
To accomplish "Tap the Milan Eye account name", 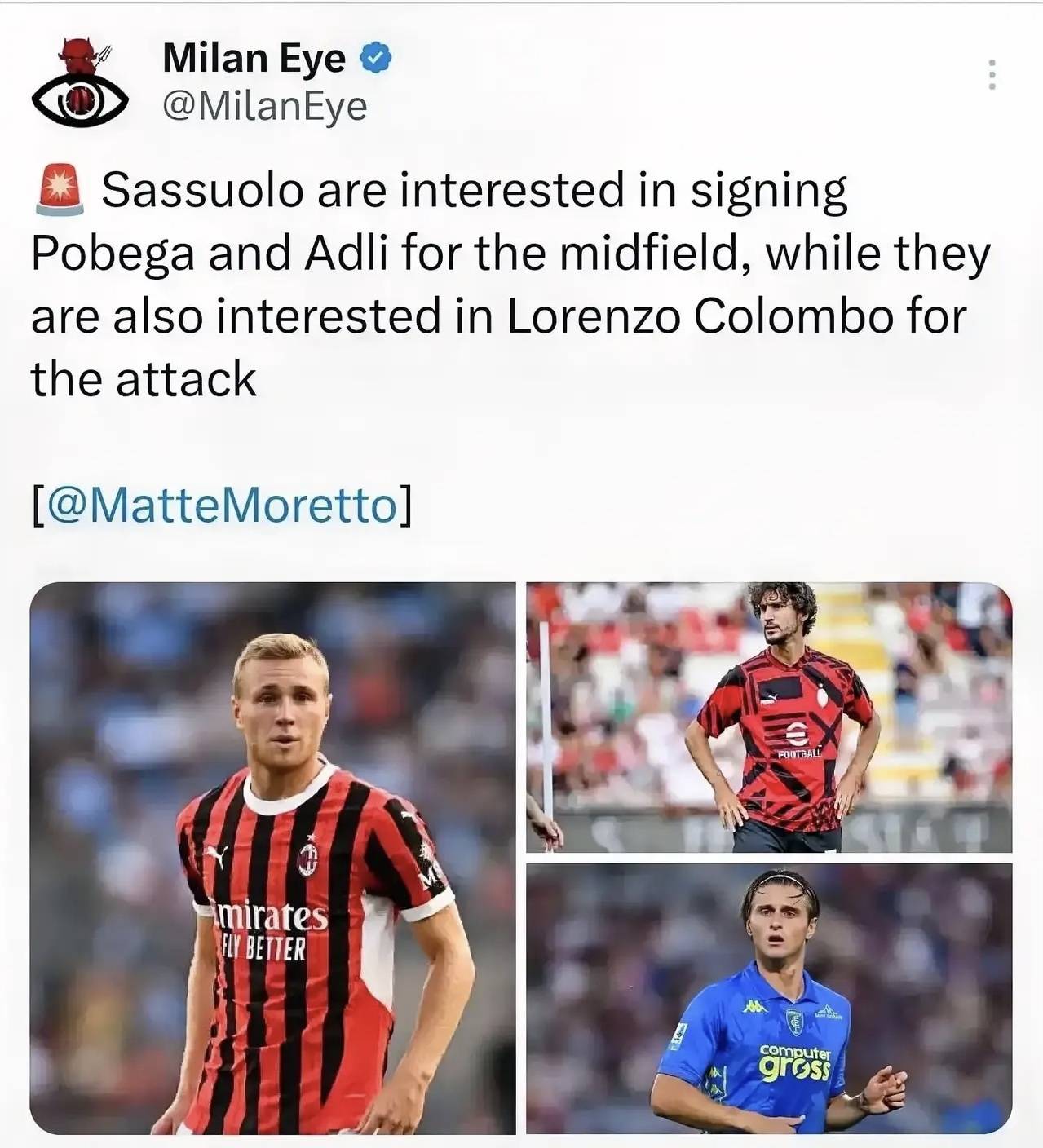I will [254, 58].
